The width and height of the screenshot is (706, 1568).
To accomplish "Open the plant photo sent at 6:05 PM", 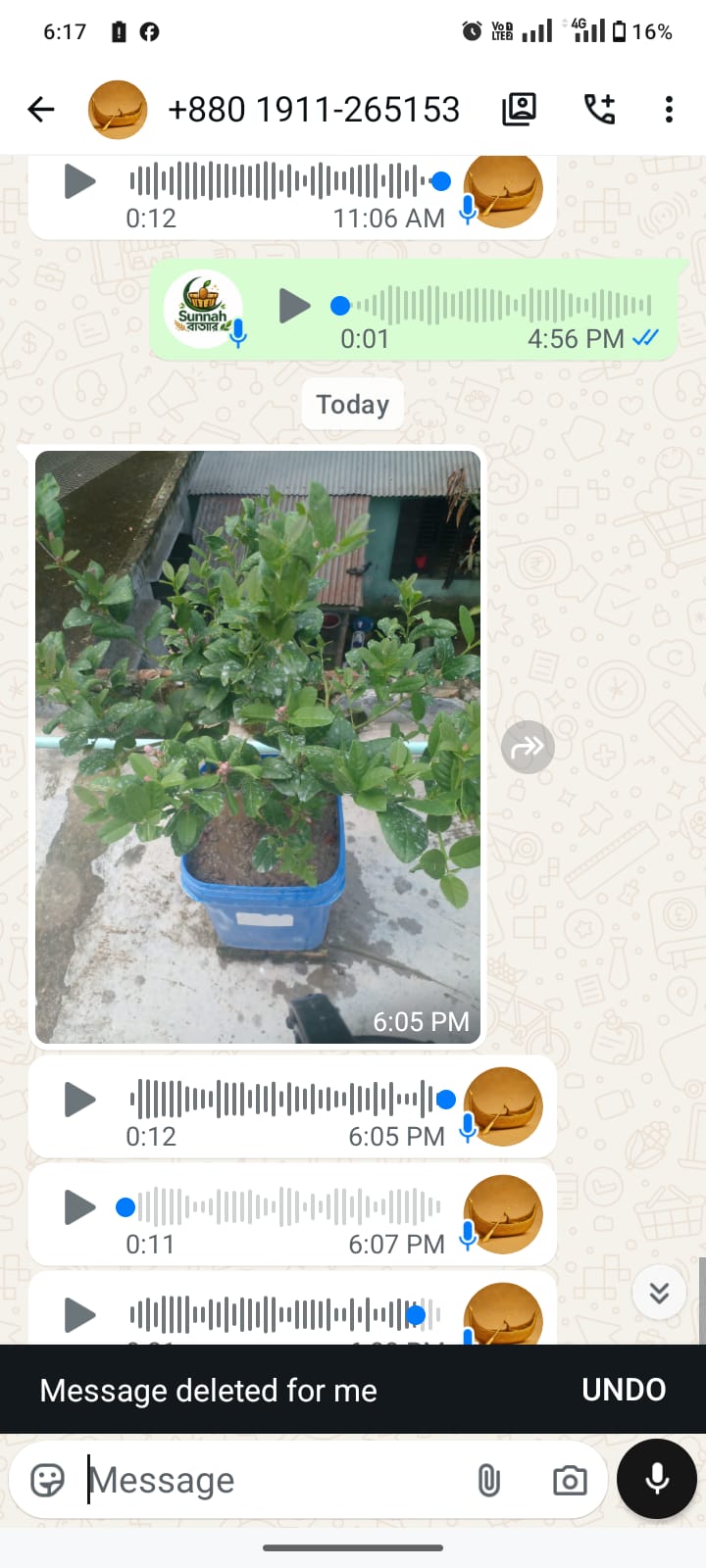I will (258, 747).
